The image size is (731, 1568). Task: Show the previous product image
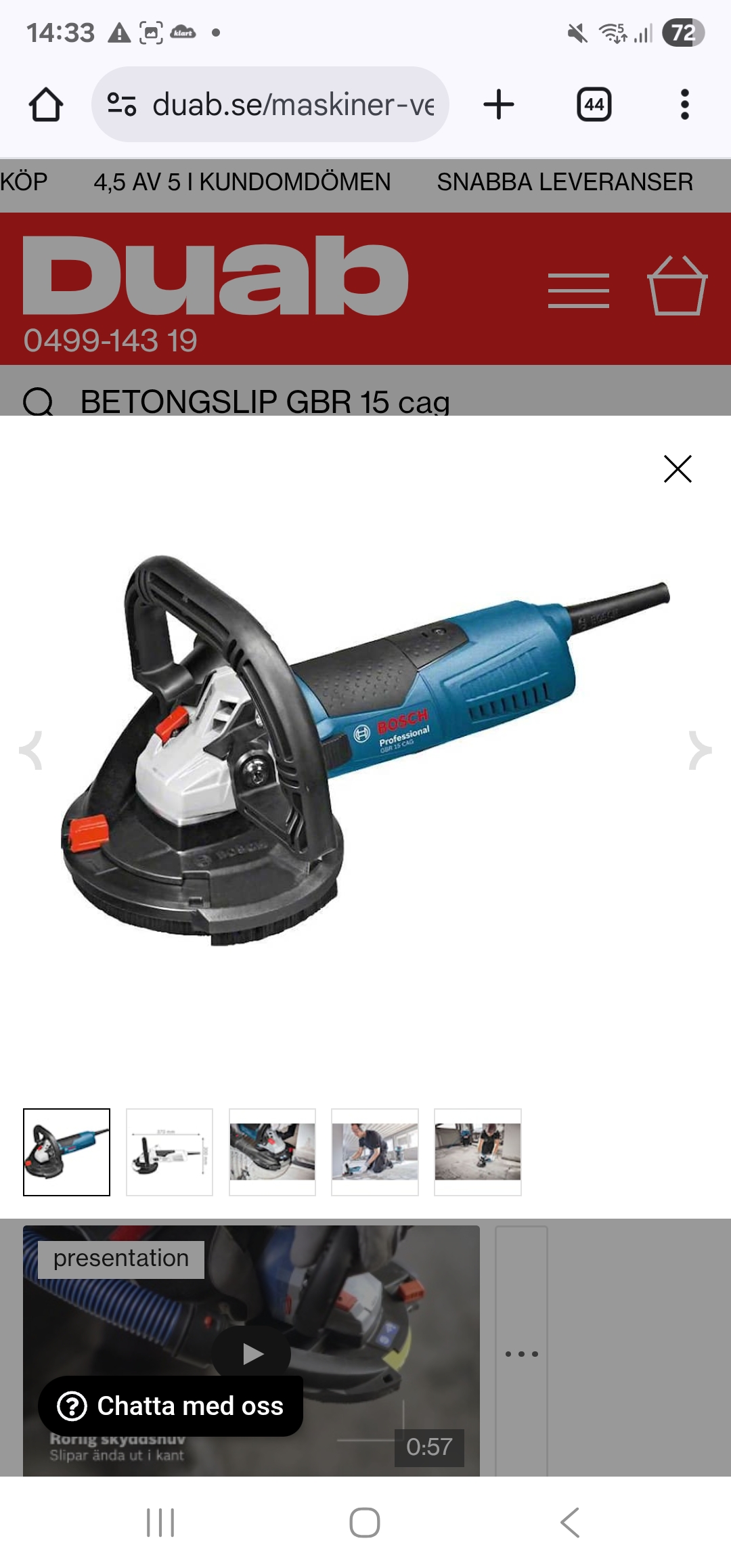(x=30, y=750)
